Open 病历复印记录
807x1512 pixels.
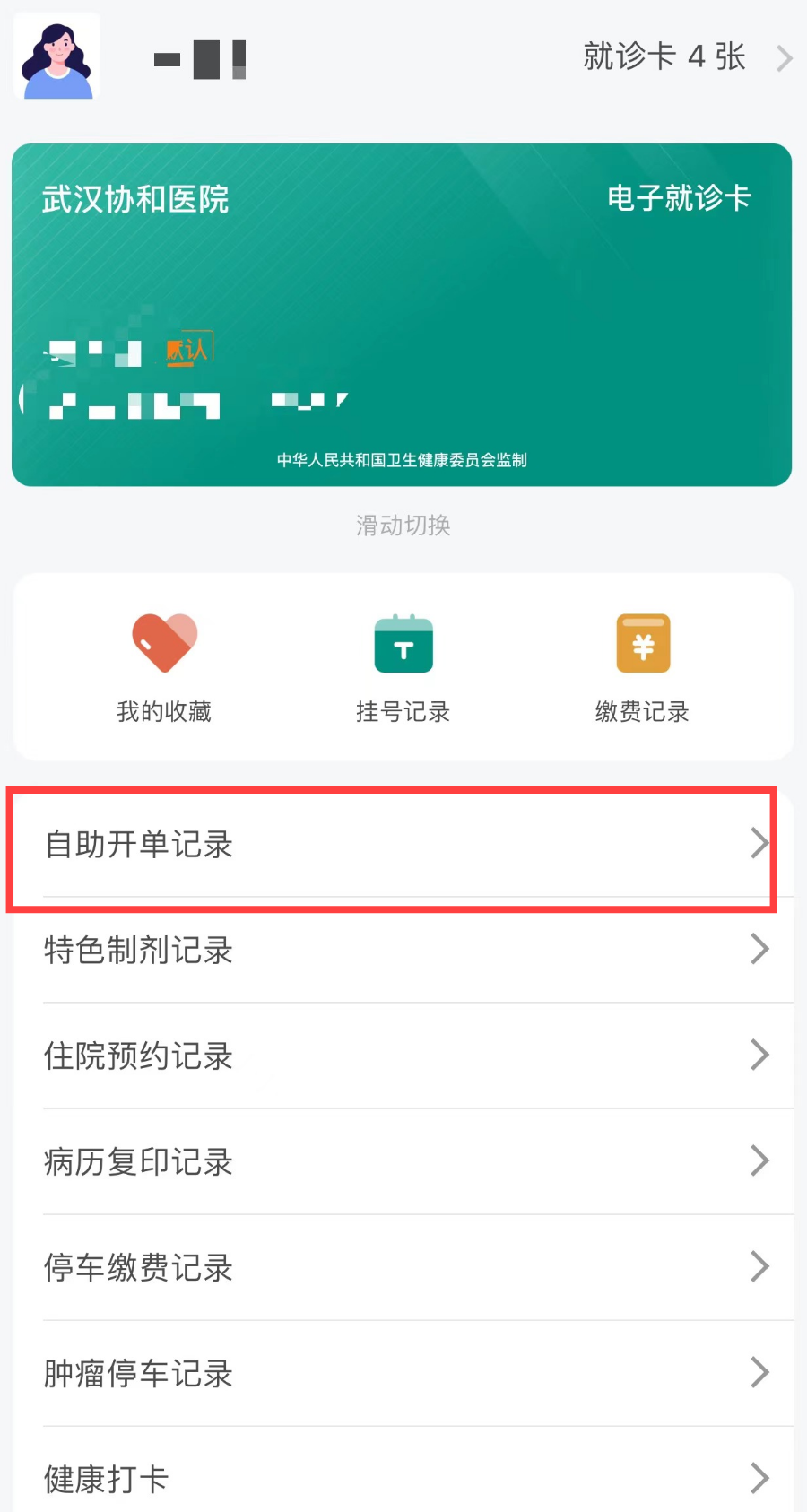click(x=403, y=1161)
